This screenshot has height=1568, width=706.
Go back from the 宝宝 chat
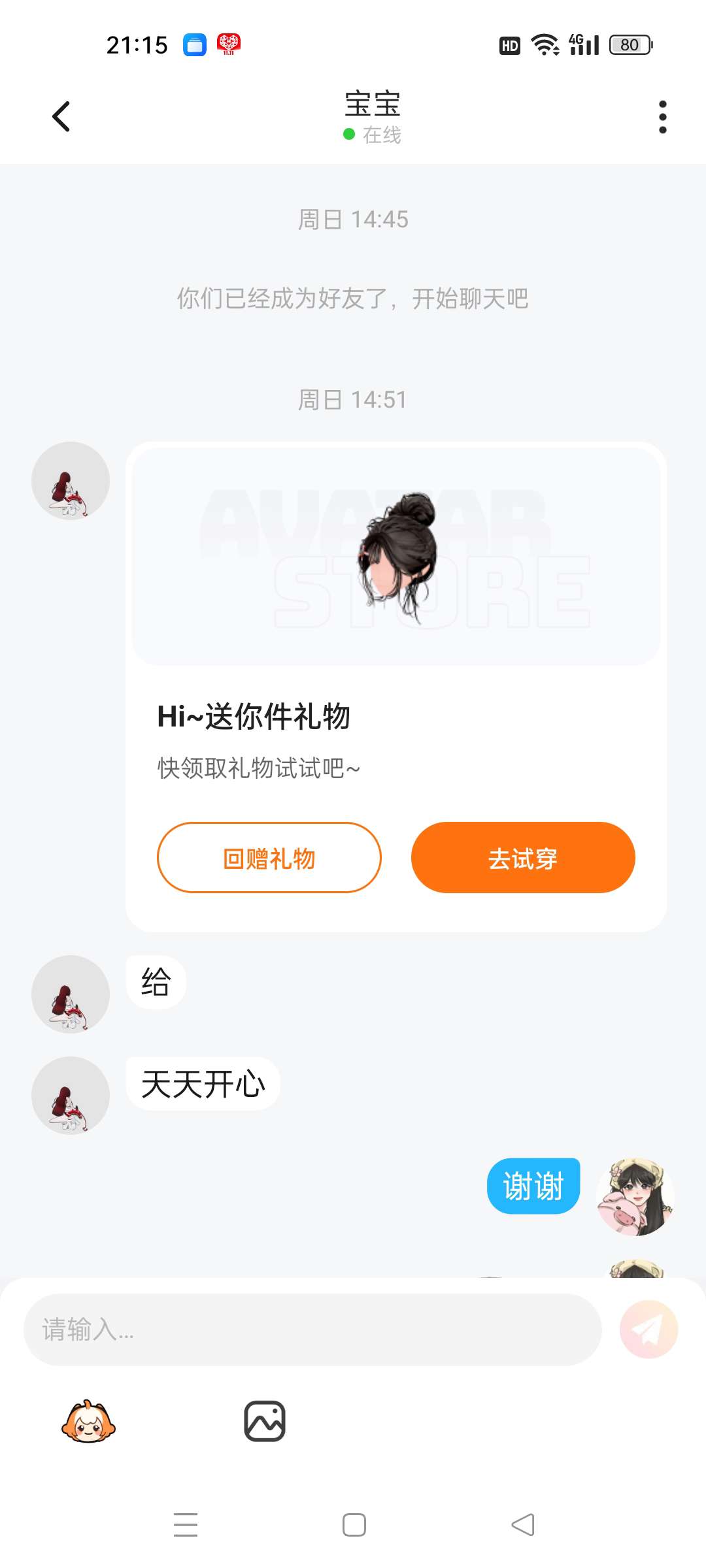click(x=61, y=117)
